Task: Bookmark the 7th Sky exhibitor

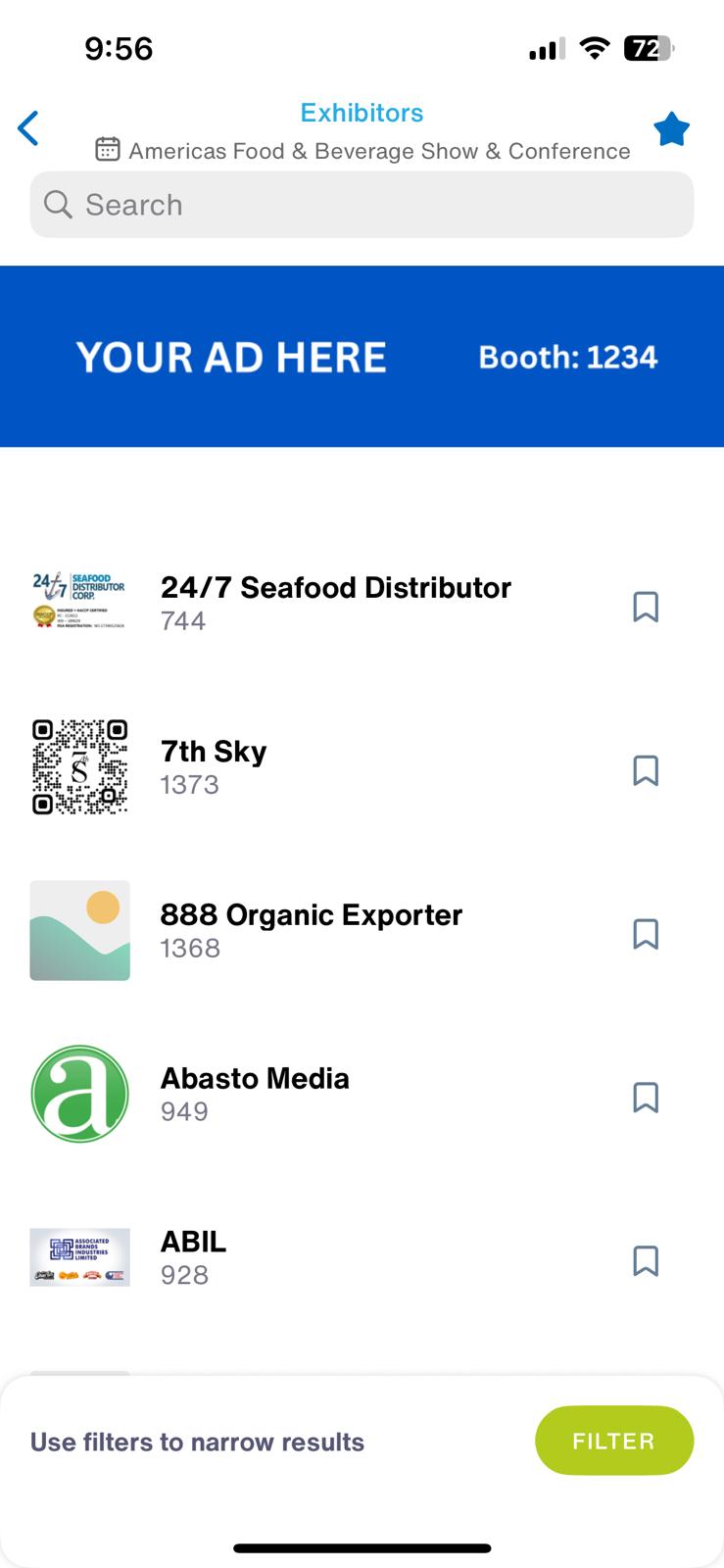Action: (x=646, y=770)
